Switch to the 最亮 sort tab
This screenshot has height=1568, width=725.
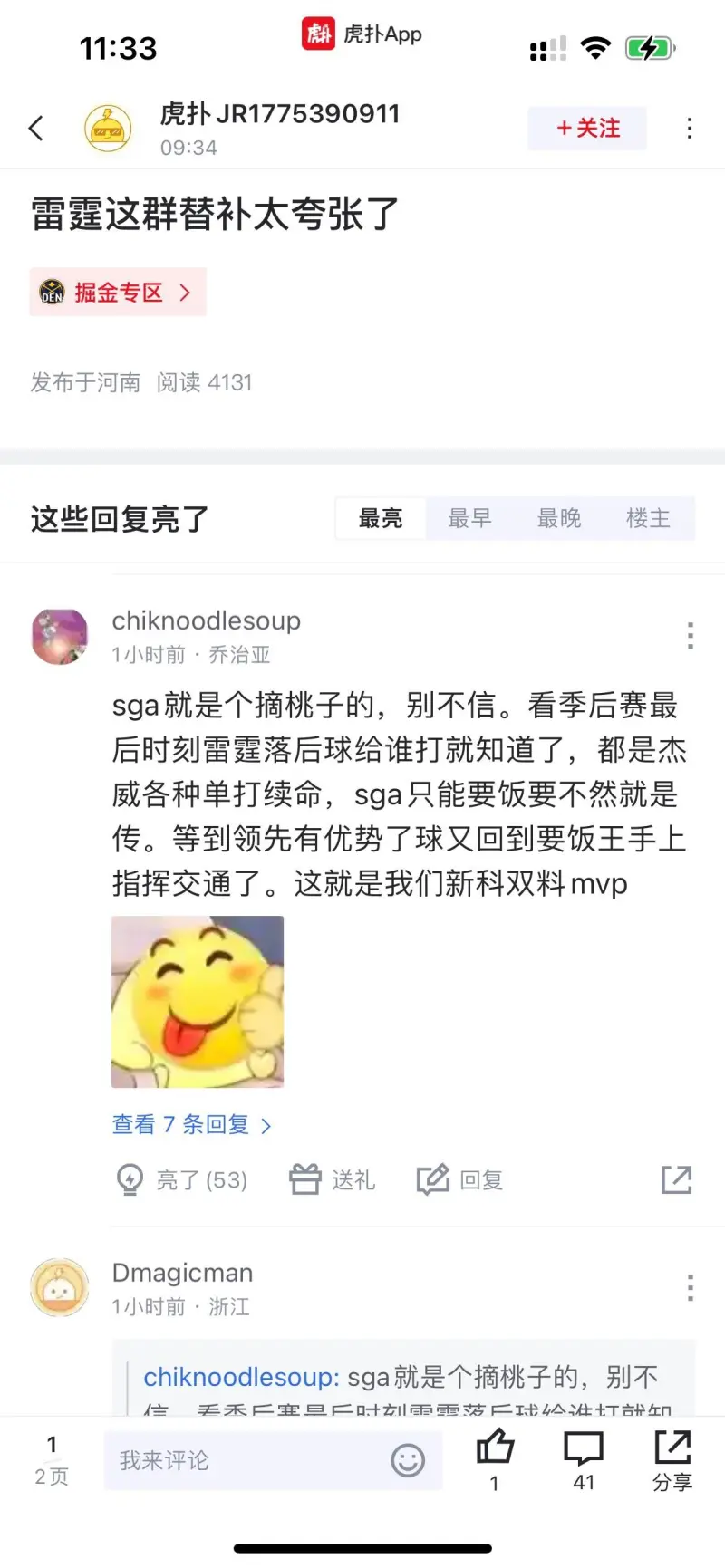(x=381, y=518)
